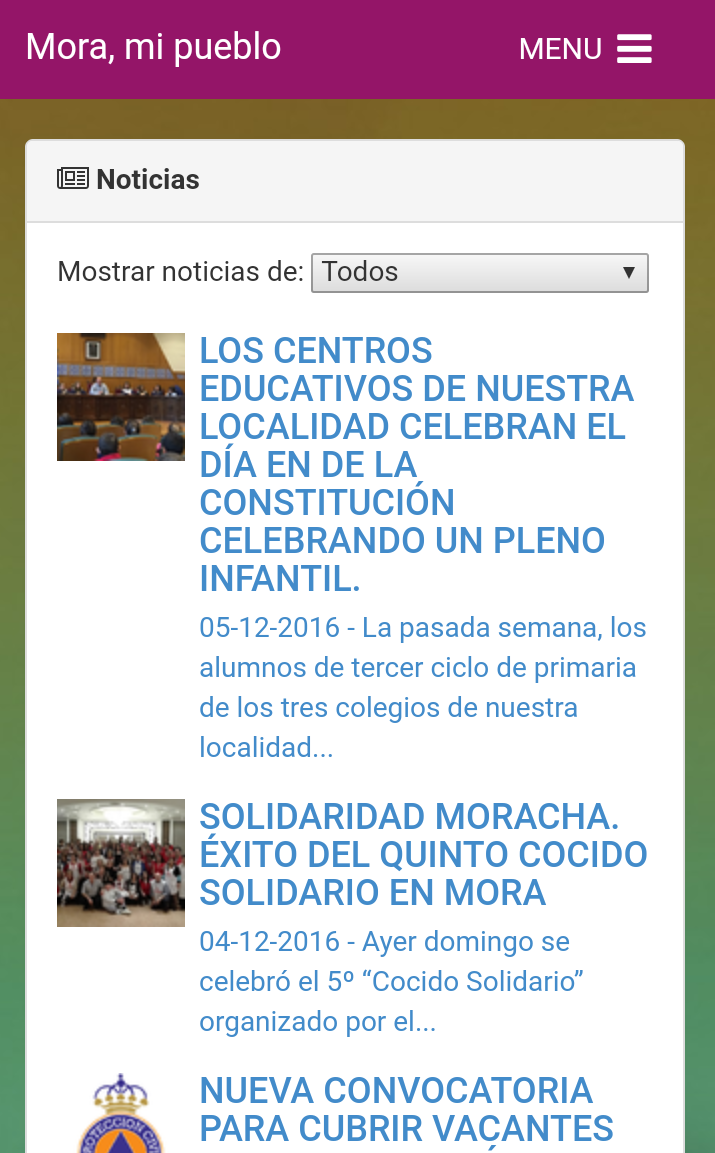
Task: Expand the Mostrar noticias de dropdown
Action: (x=480, y=273)
